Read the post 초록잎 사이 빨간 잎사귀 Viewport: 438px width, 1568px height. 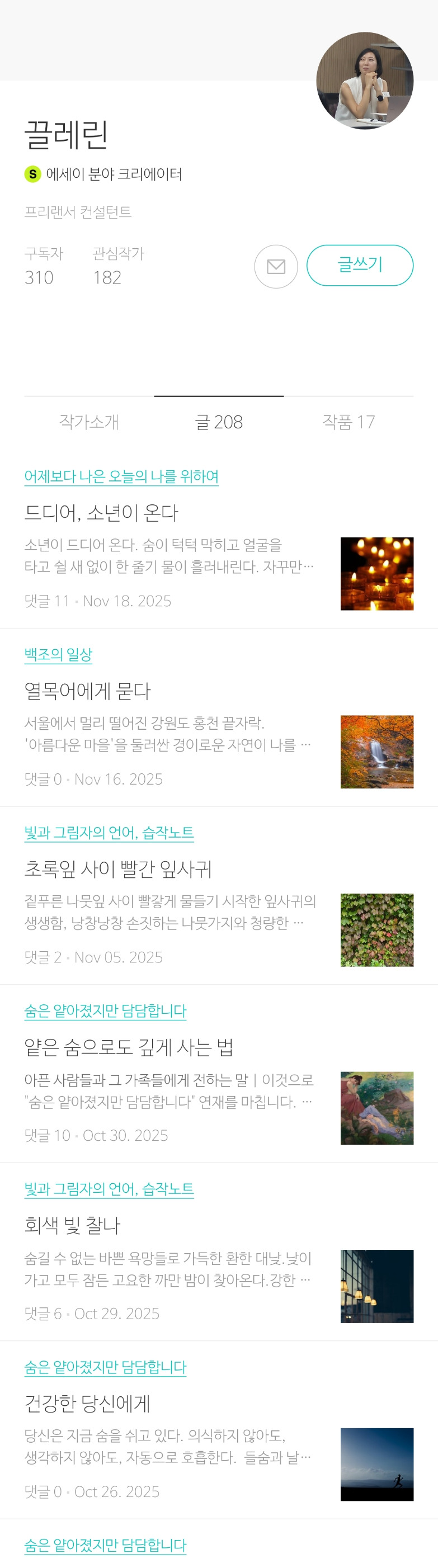click(x=117, y=868)
